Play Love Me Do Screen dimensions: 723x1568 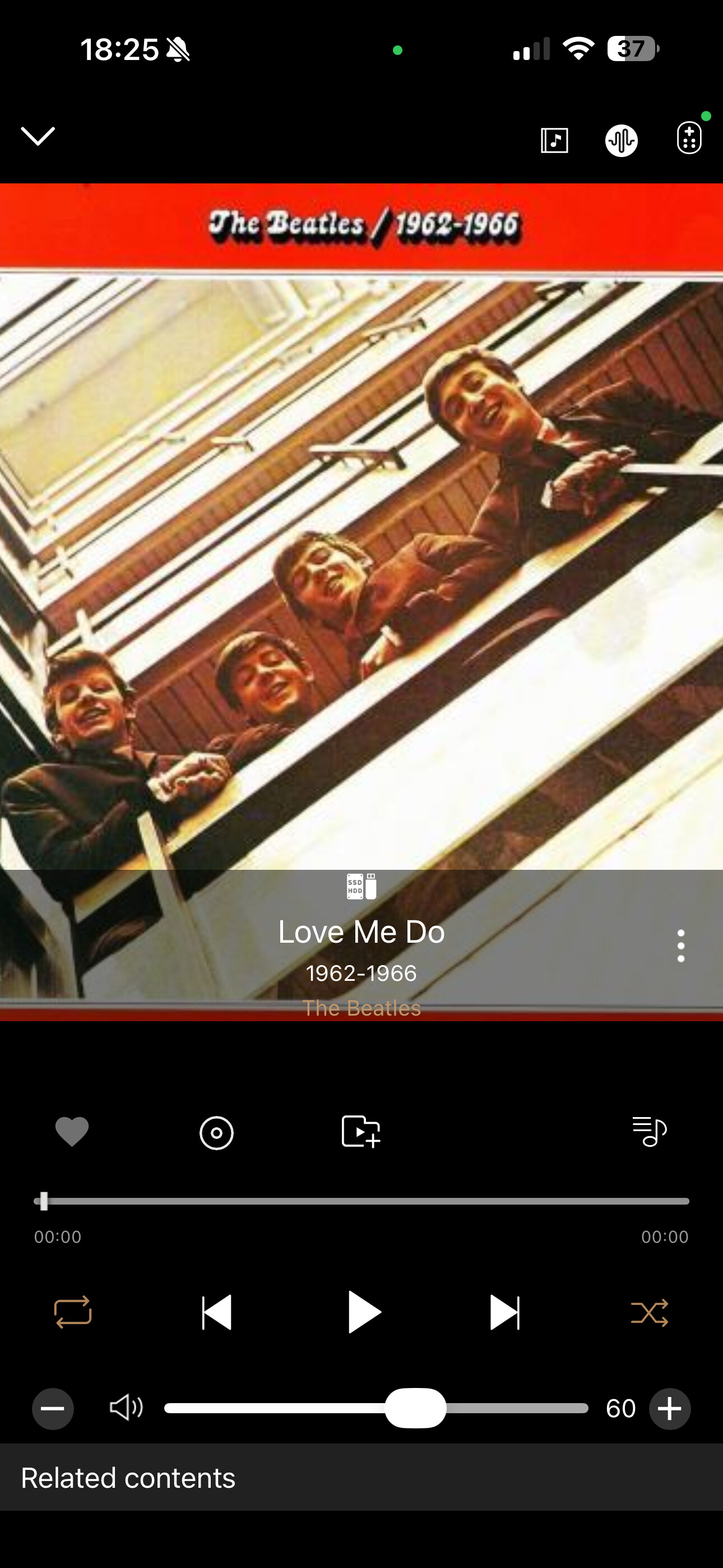(x=364, y=1312)
